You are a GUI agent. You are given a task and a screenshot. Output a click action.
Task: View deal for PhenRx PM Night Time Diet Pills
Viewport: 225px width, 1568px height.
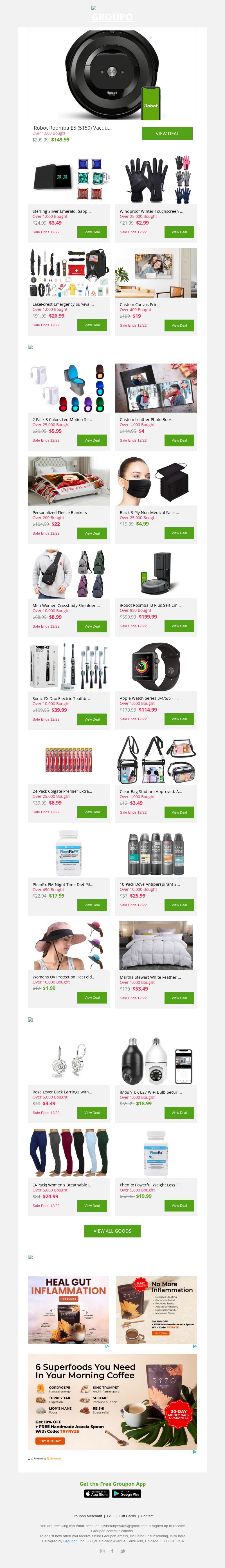tap(92, 905)
